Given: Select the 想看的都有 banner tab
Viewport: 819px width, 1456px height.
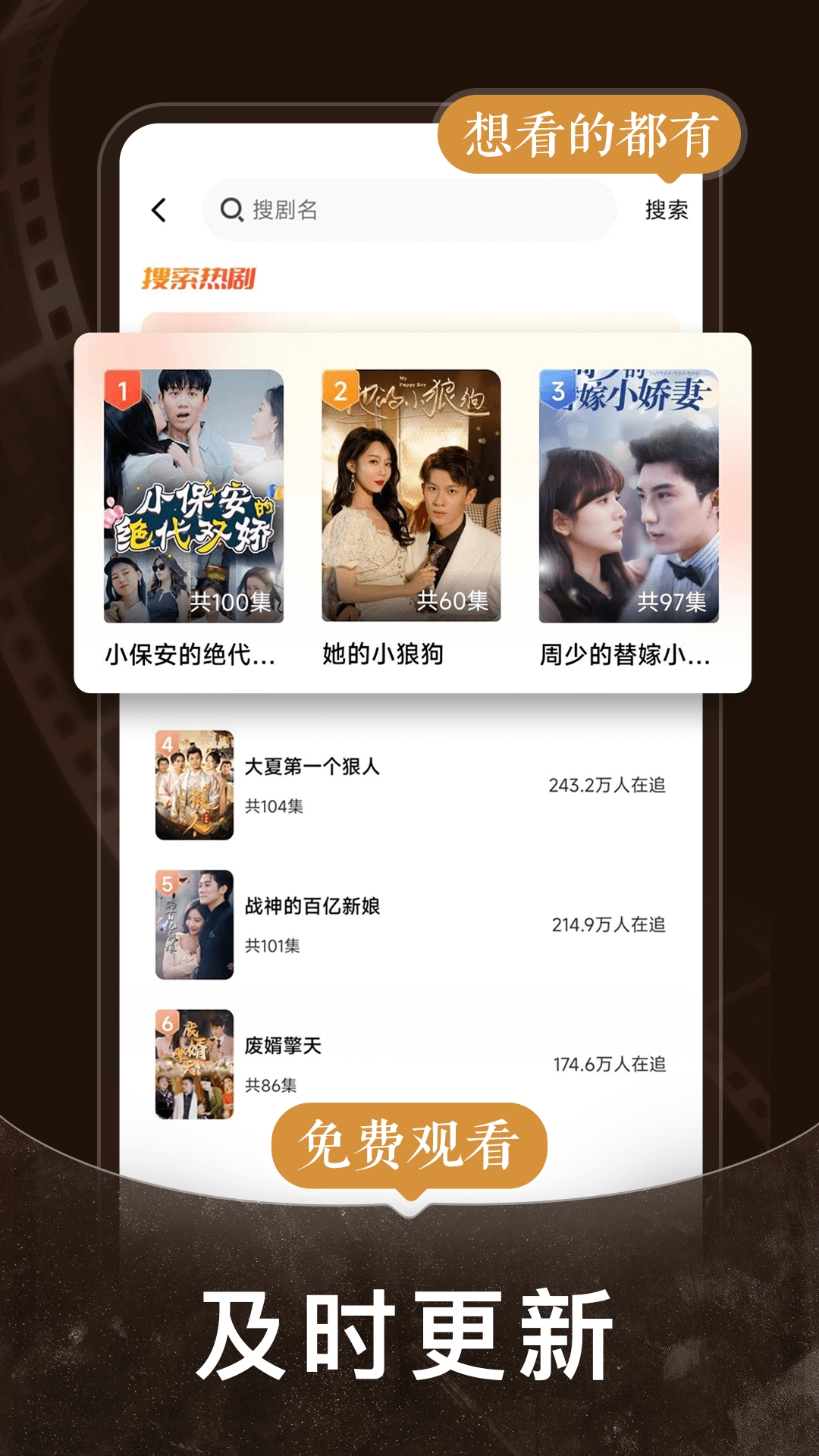Looking at the screenshot, I should click(590, 132).
